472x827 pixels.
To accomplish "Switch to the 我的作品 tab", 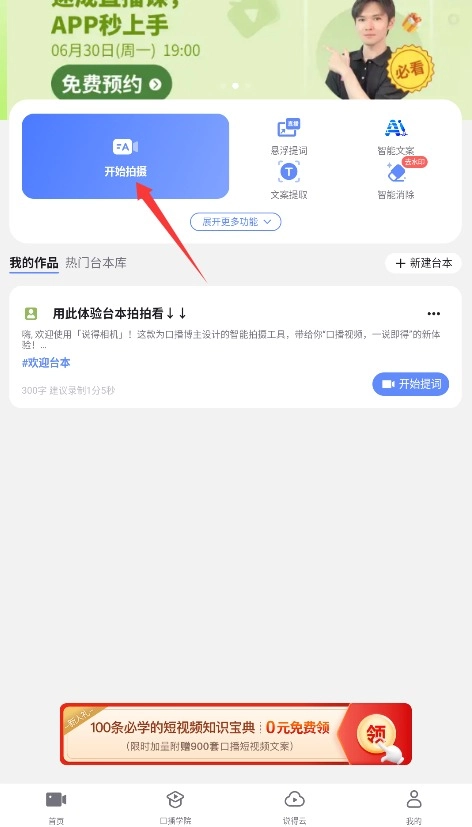I will click(34, 263).
